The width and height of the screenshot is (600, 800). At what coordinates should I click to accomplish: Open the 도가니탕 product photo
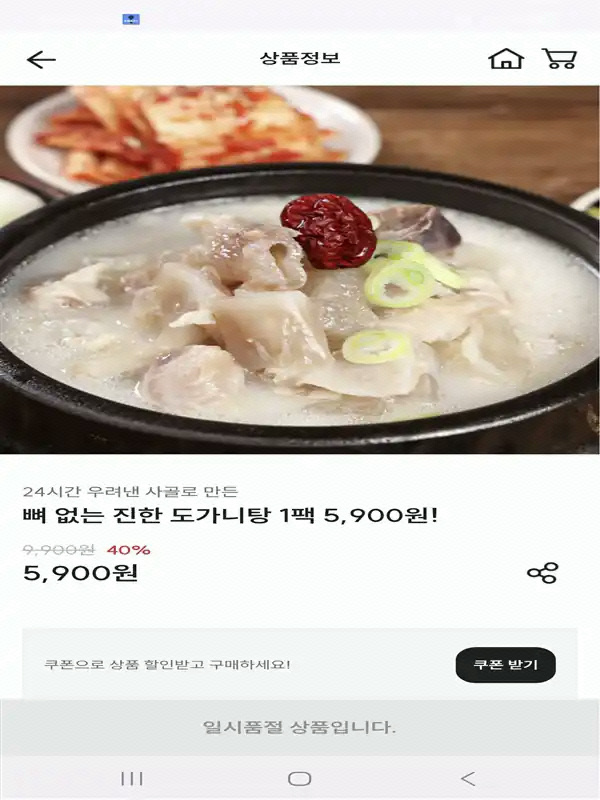pos(300,269)
